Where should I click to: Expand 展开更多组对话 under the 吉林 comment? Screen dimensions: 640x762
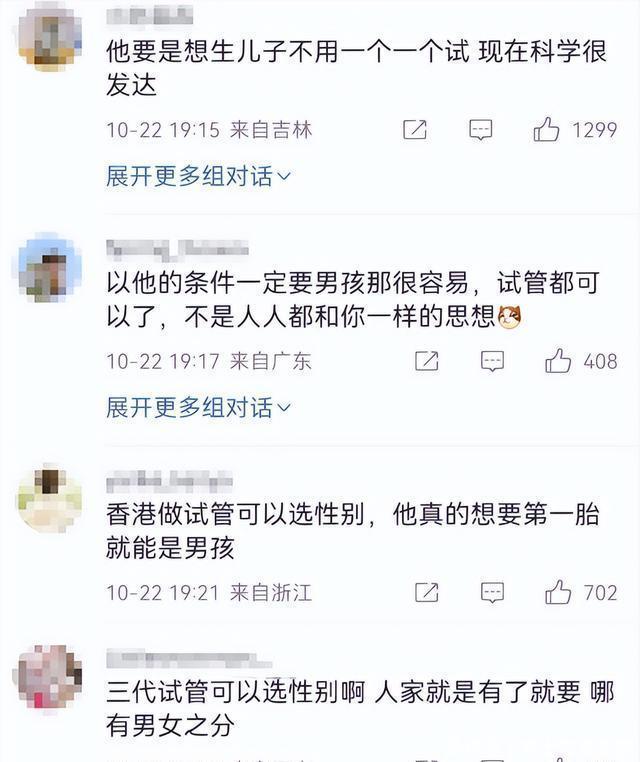pos(198,177)
